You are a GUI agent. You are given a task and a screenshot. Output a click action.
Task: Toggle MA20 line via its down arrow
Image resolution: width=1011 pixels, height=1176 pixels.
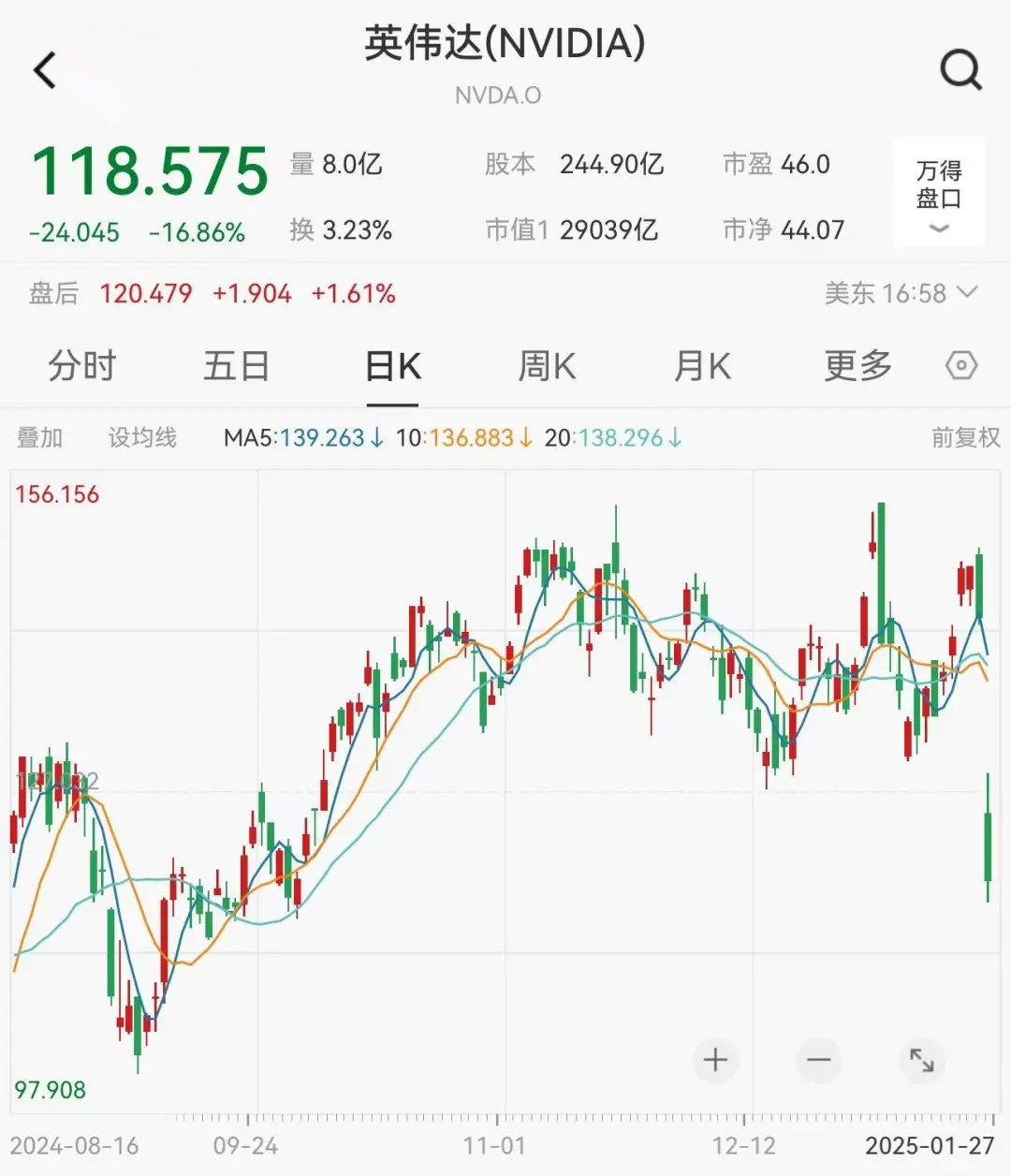point(673,437)
